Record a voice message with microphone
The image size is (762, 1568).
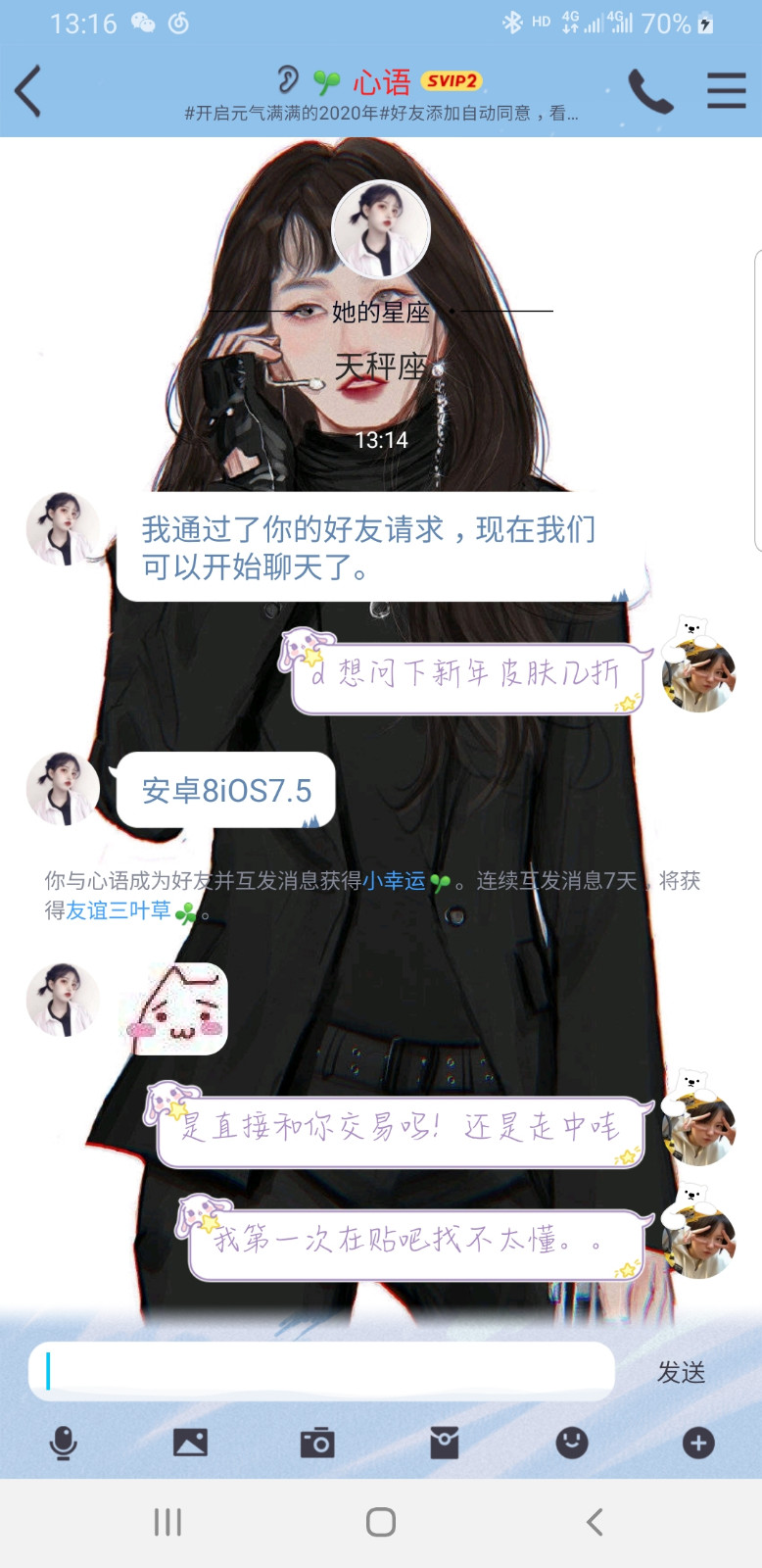(64, 1443)
